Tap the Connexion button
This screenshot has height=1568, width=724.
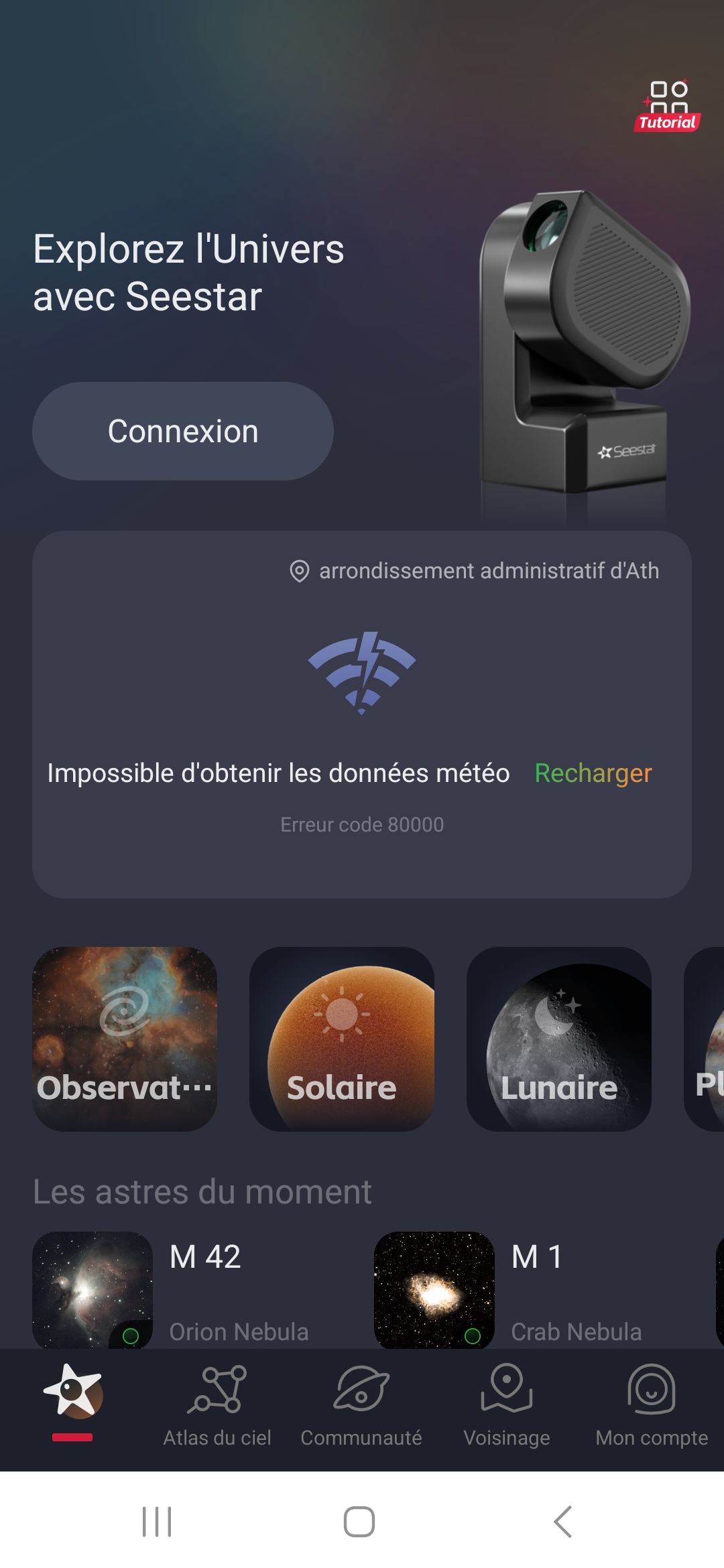point(183,431)
